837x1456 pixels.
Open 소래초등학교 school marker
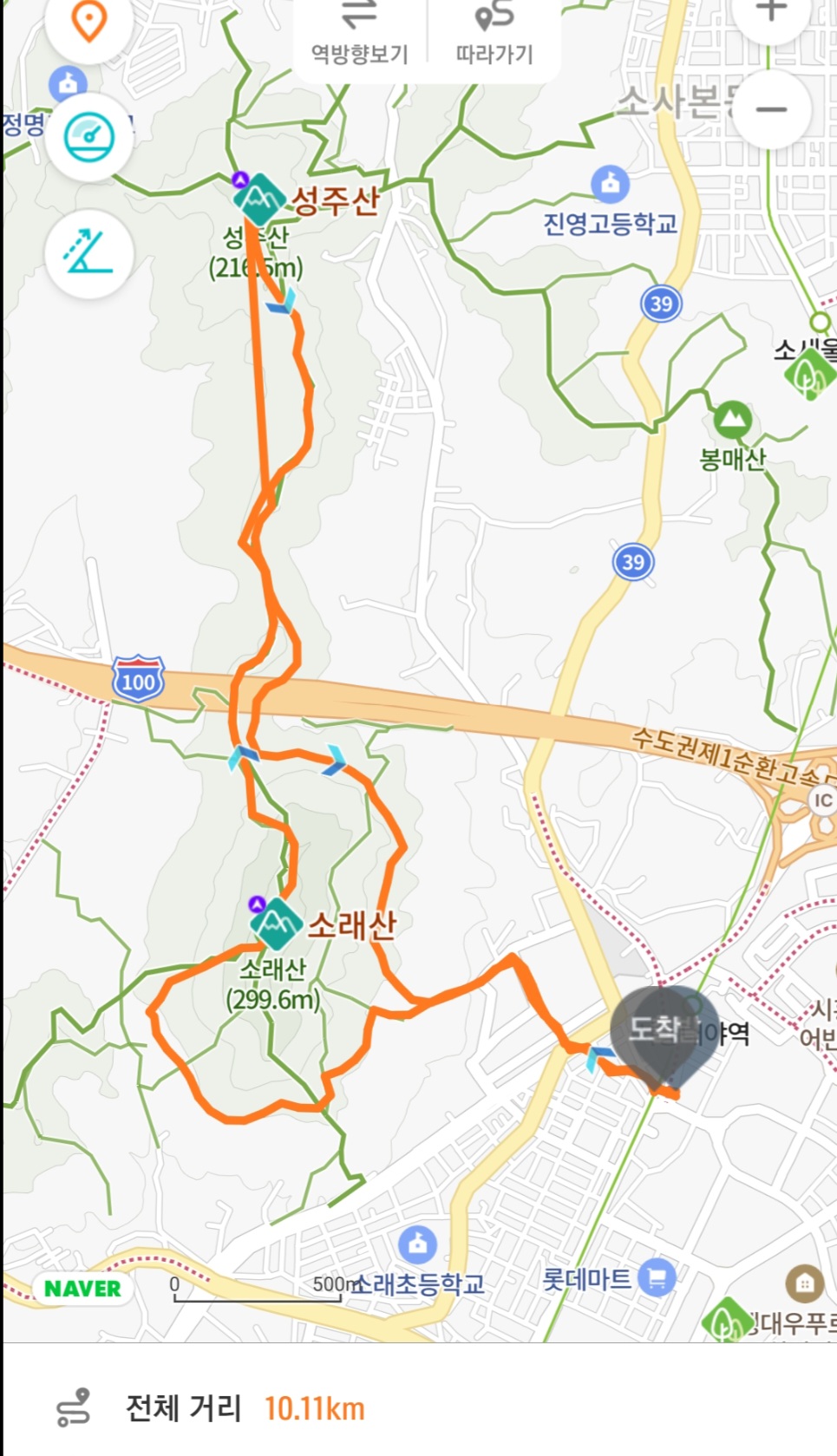click(x=418, y=1244)
